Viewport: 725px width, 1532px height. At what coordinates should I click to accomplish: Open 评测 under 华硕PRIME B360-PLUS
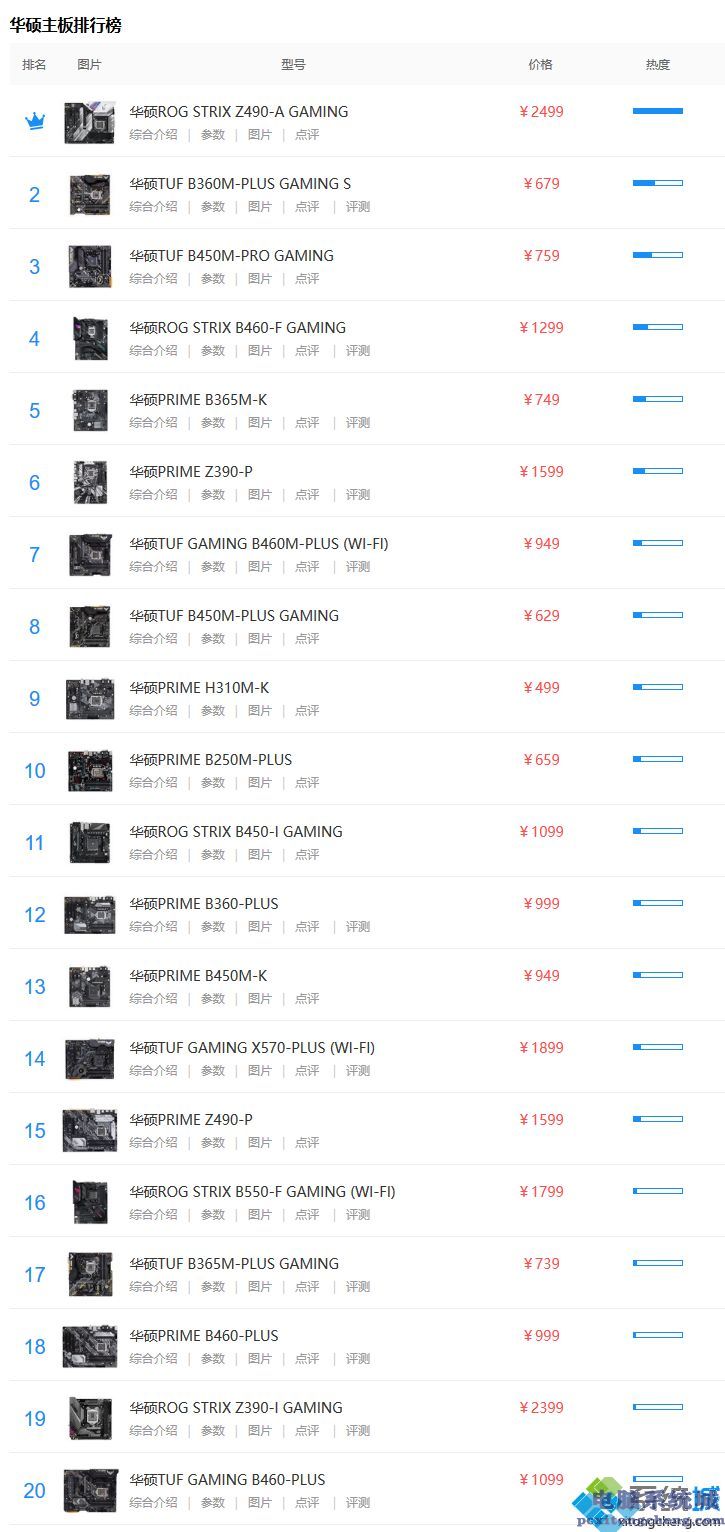point(358,927)
